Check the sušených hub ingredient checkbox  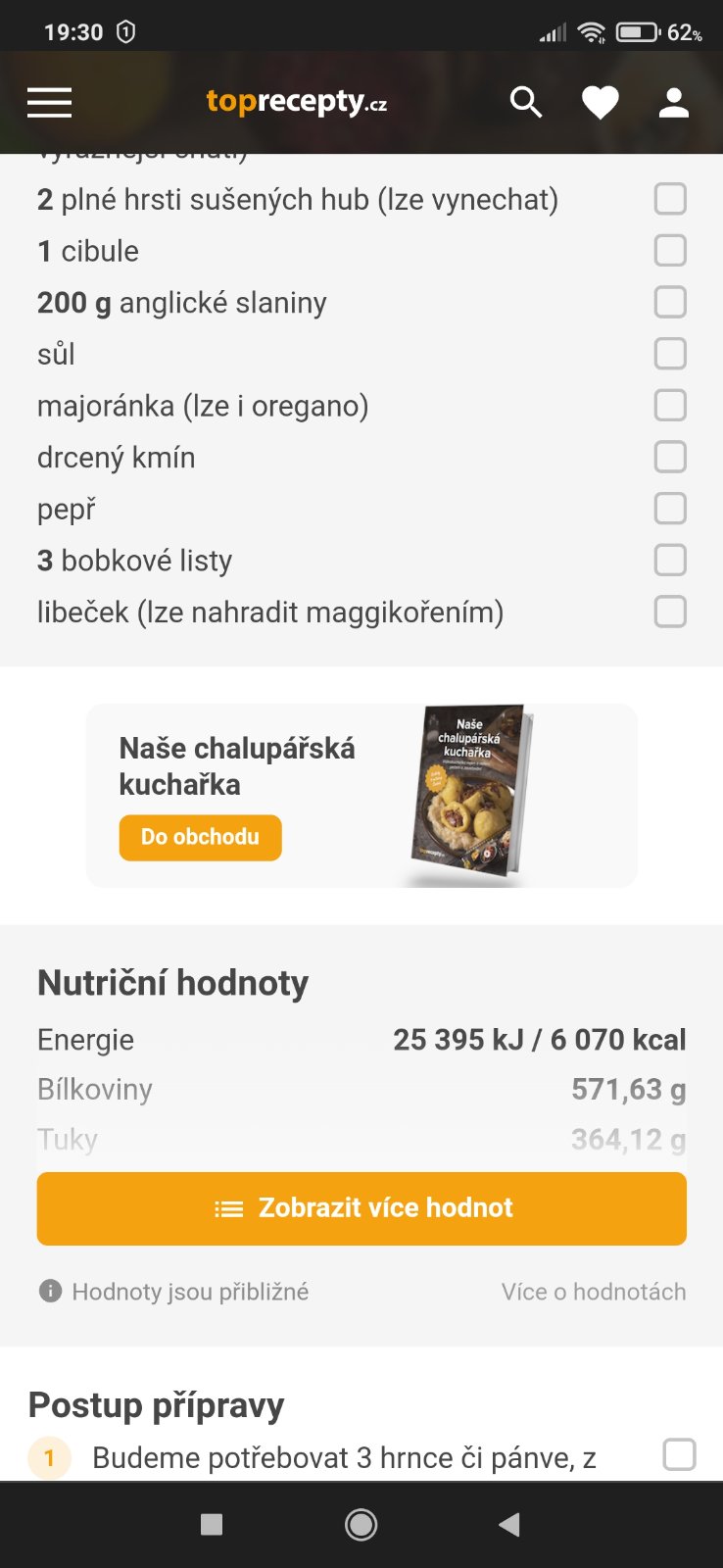click(670, 199)
